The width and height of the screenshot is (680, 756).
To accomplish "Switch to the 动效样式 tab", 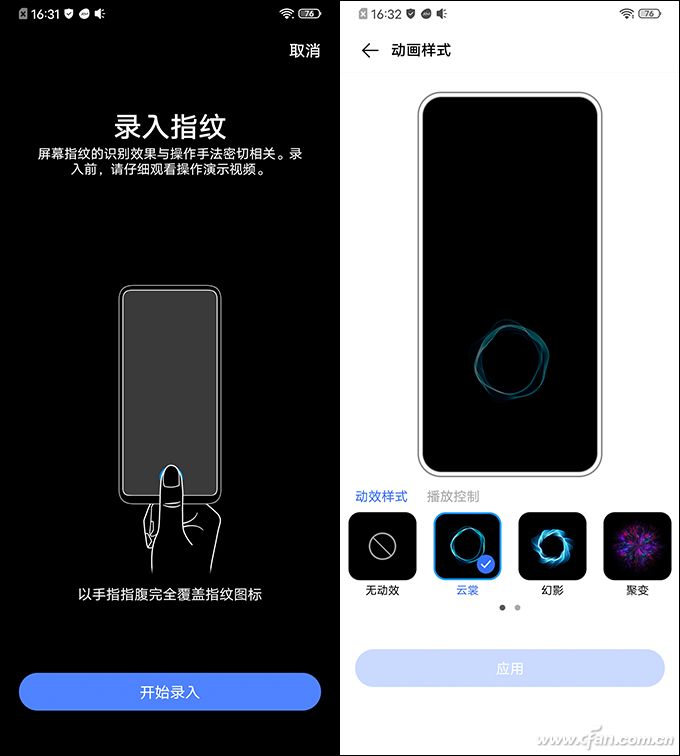I will tap(381, 496).
